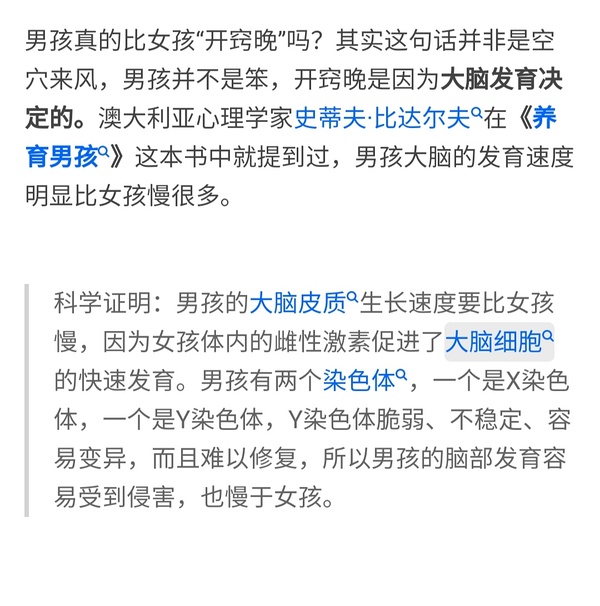Screen dimensions: 600x606
Task: Tap the 大脑皮质 keyword link
Action: [x=302, y=302]
